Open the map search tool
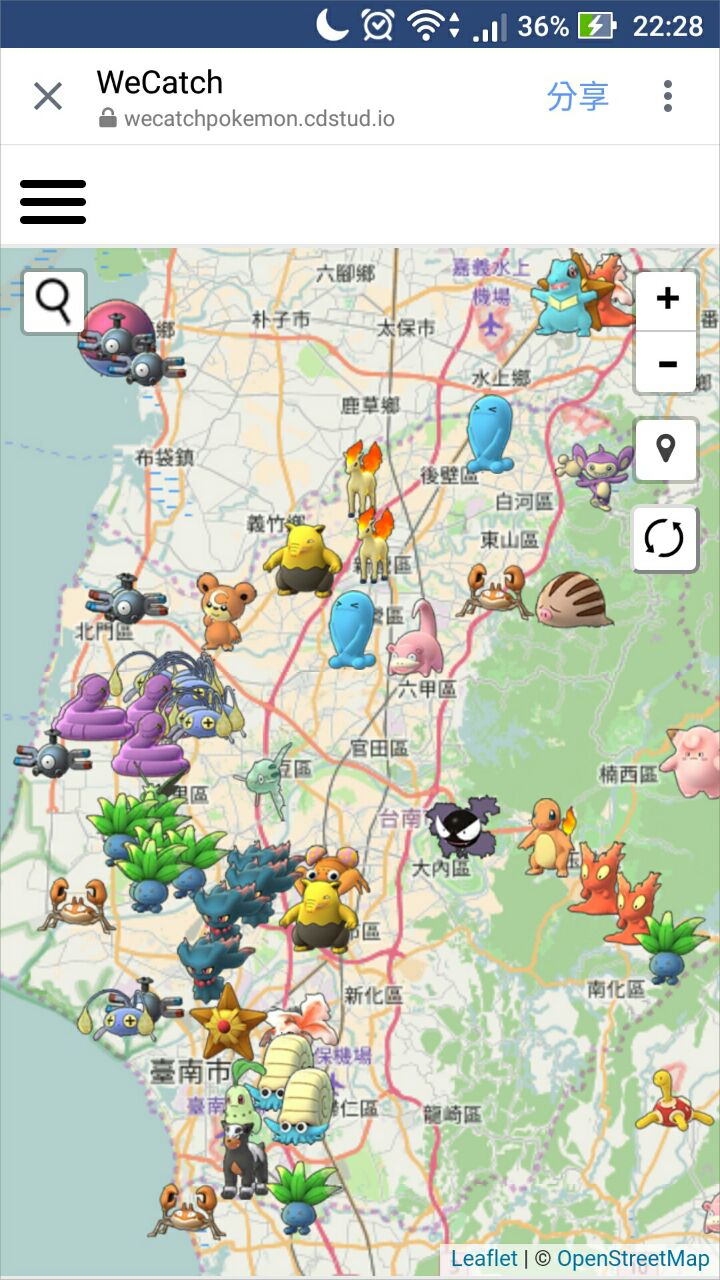This screenshot has height=1280, width=720. [x=54, y=301]
